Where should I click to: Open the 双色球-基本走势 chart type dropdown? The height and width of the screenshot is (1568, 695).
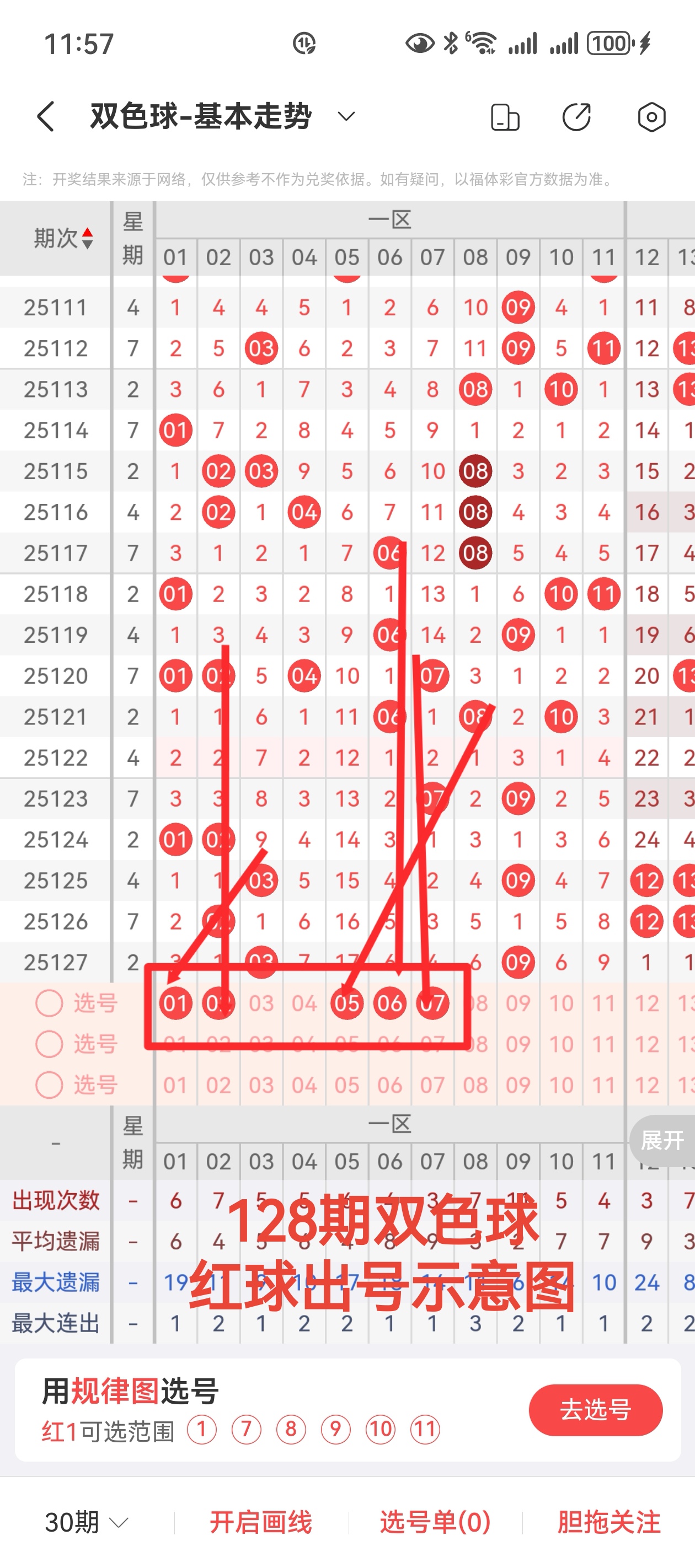(x=346, y=116)
